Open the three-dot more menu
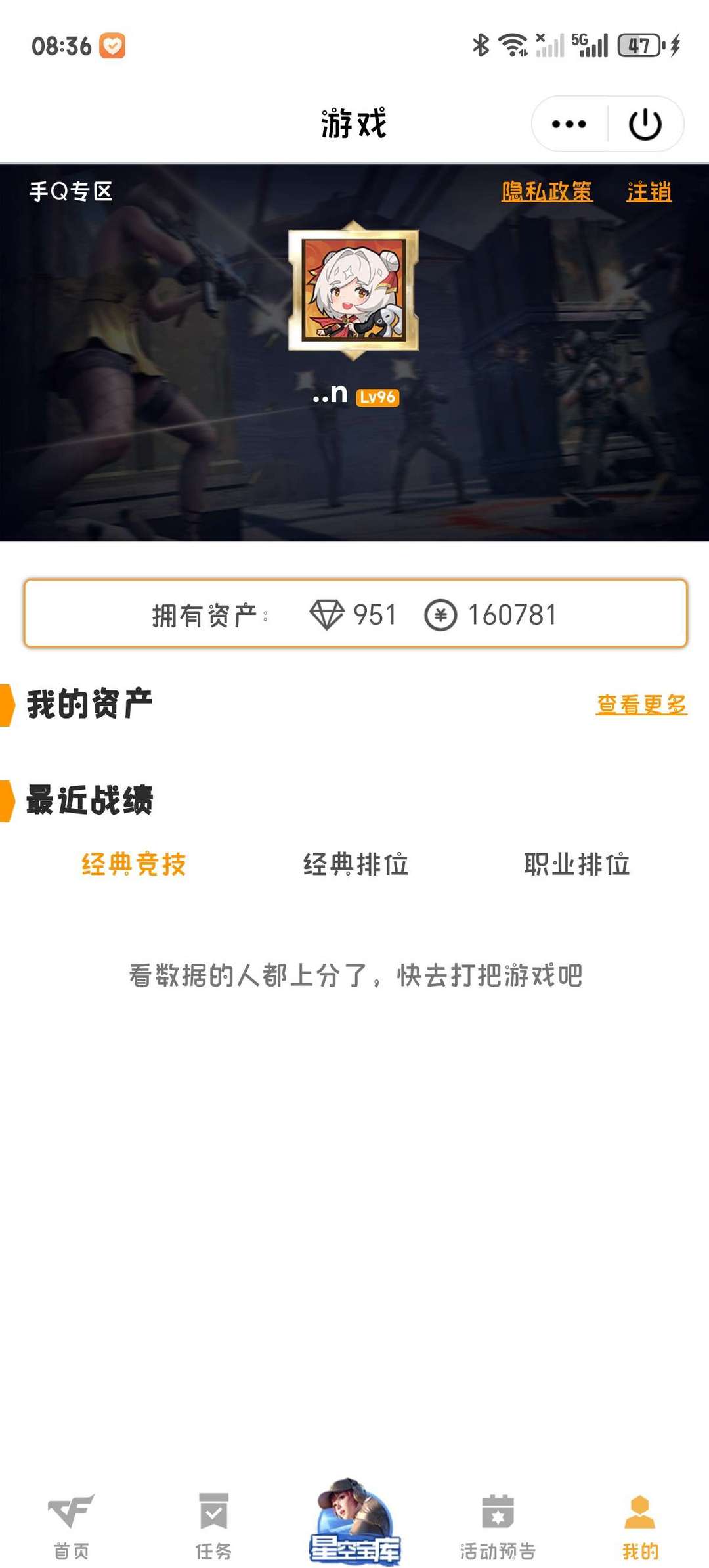The image size is (709, 1568). tap(569, 124)
